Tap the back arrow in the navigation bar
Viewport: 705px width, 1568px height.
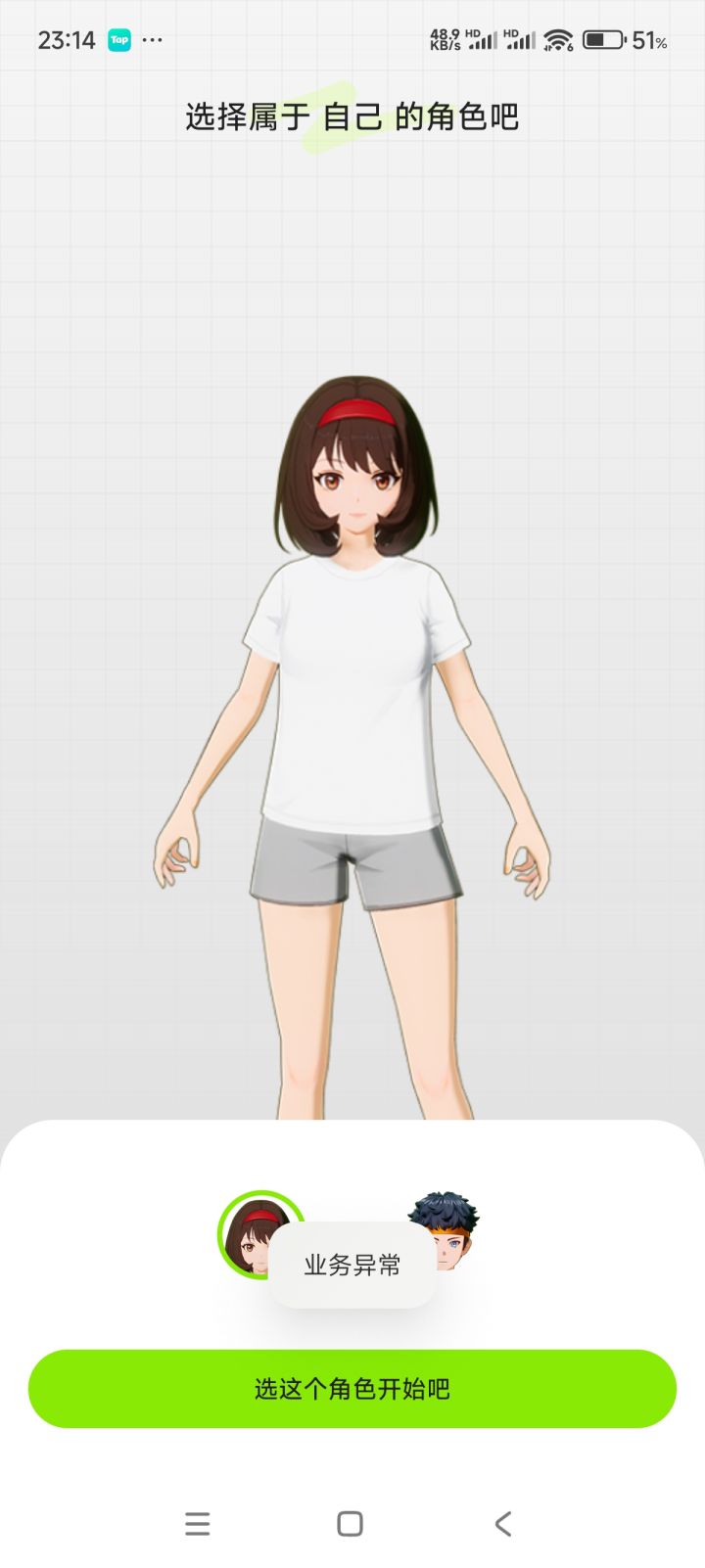502,1524
